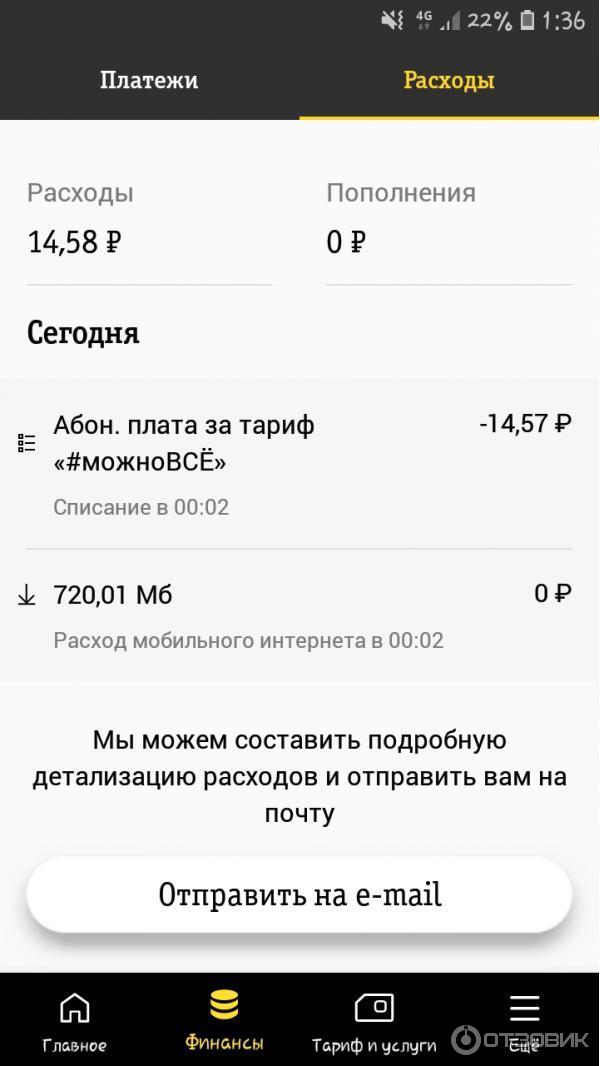Open the Ещё menu tab
Viewport: 600px width, 1066px height.
[524, 1022]
